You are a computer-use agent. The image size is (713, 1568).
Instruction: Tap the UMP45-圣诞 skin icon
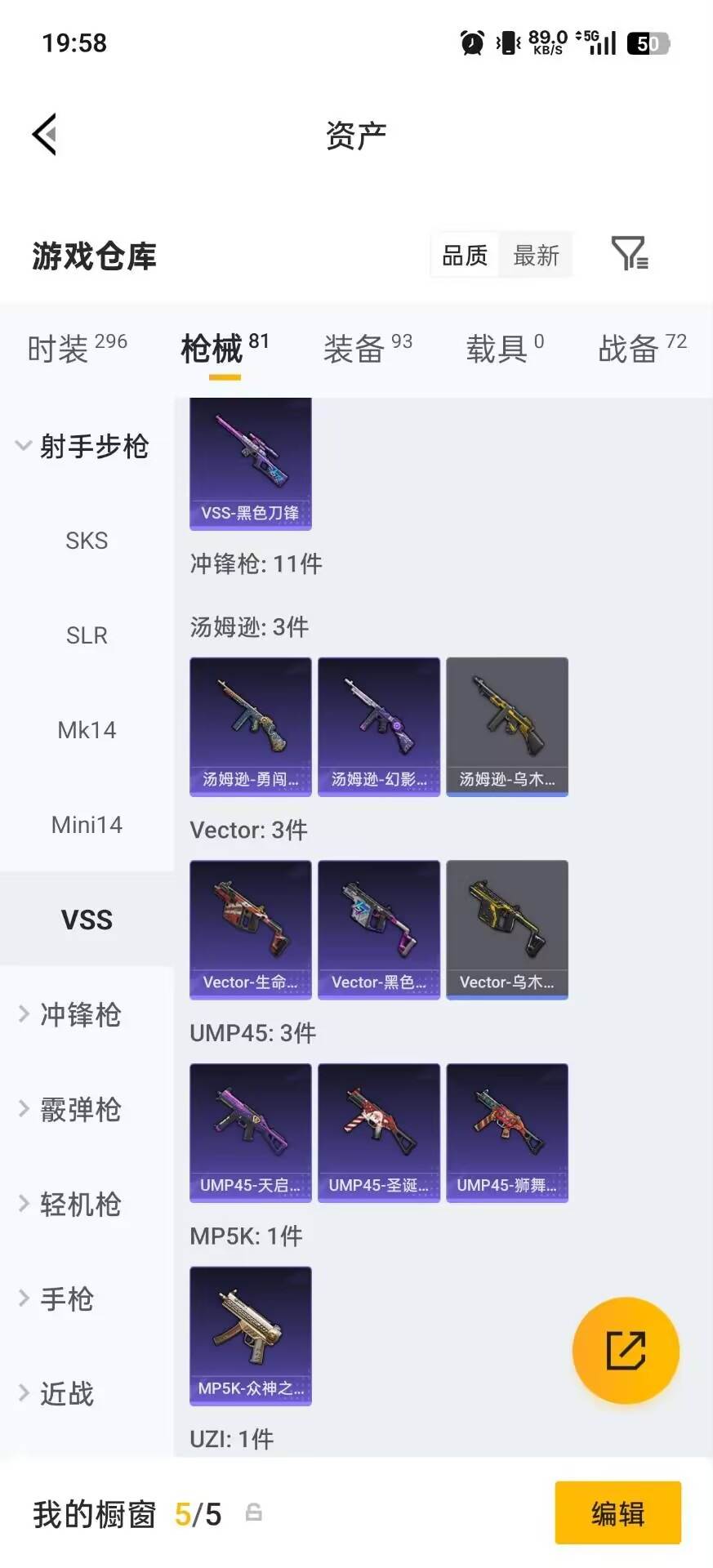378,1131
